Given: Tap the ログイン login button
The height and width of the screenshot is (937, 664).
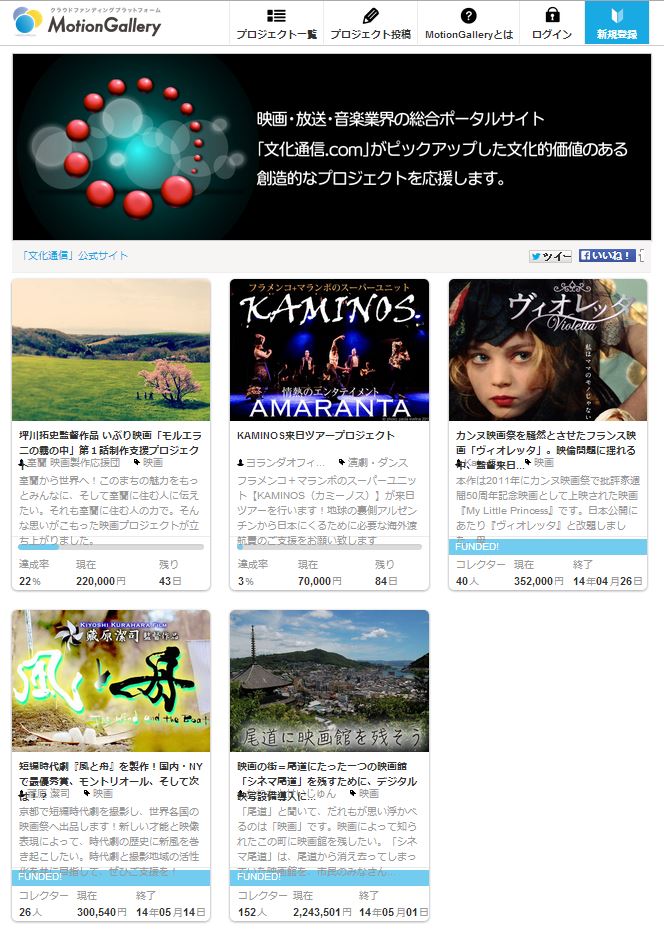Looking at the screenshot, I should pyautogui.click(x=552, y=23).
